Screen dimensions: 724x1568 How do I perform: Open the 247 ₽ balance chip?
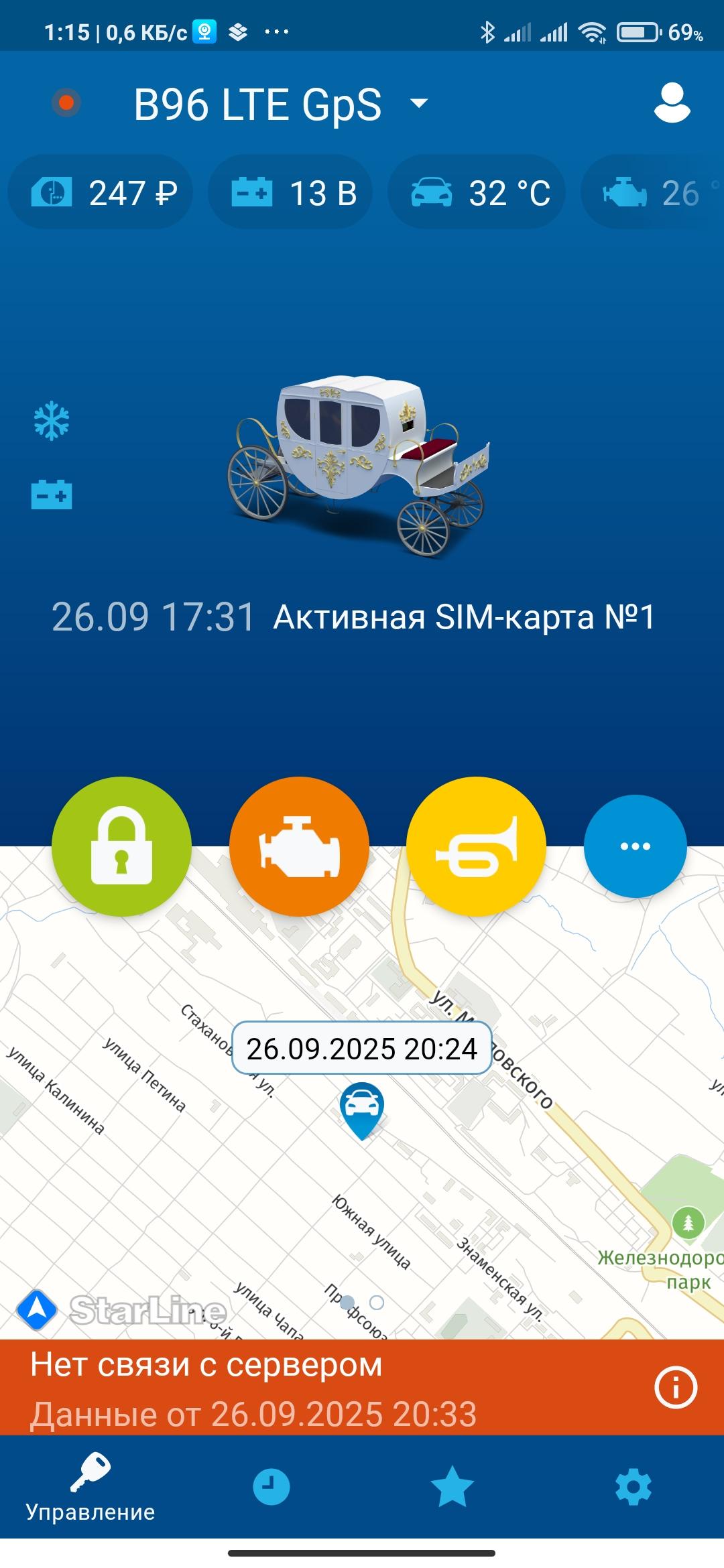click(x=101, y=193)
